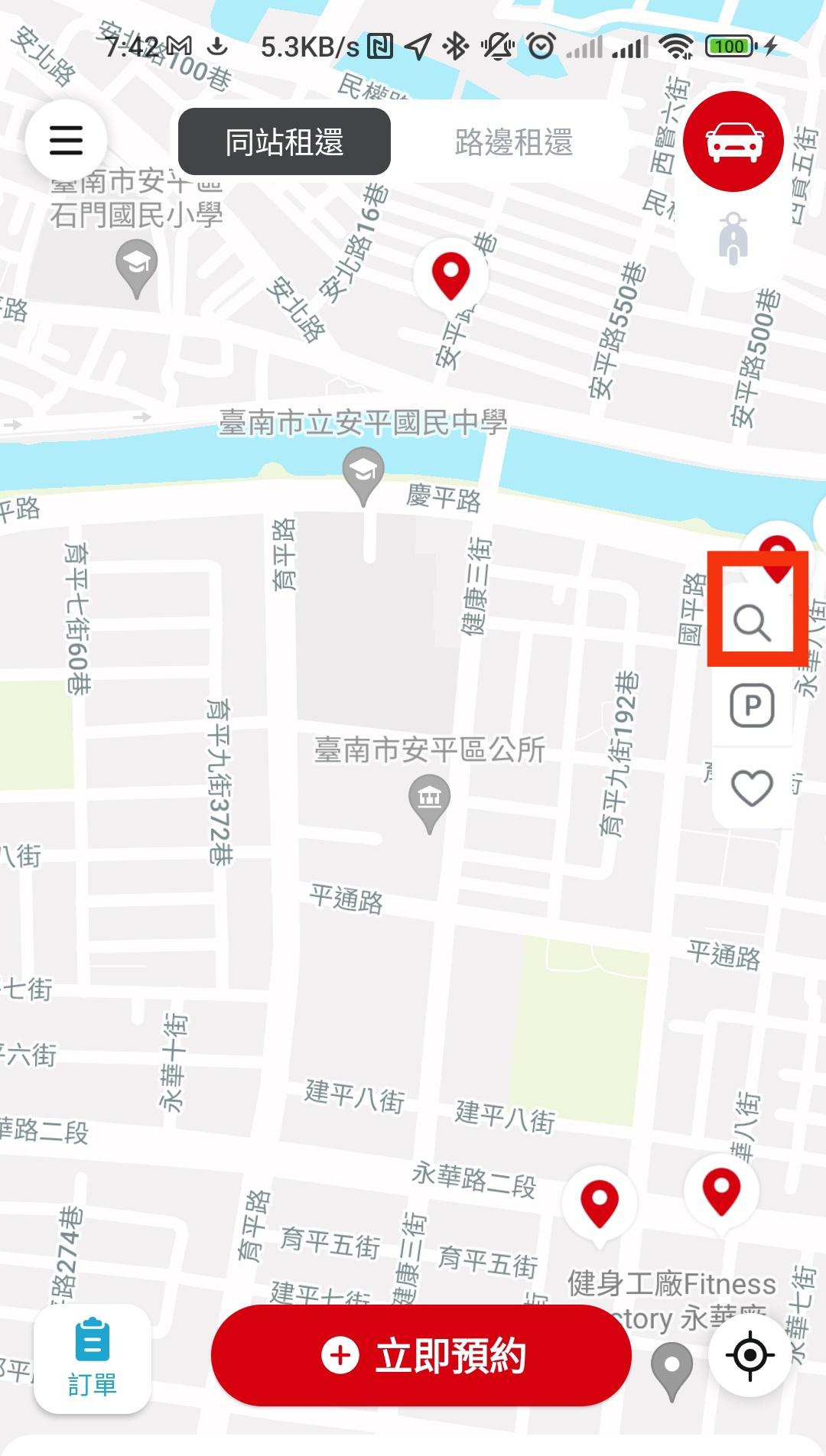This screenshot has height=1456, width=826.
Task: Tap the 立即預約 reserve button
Action: (x=421, y=1355)
